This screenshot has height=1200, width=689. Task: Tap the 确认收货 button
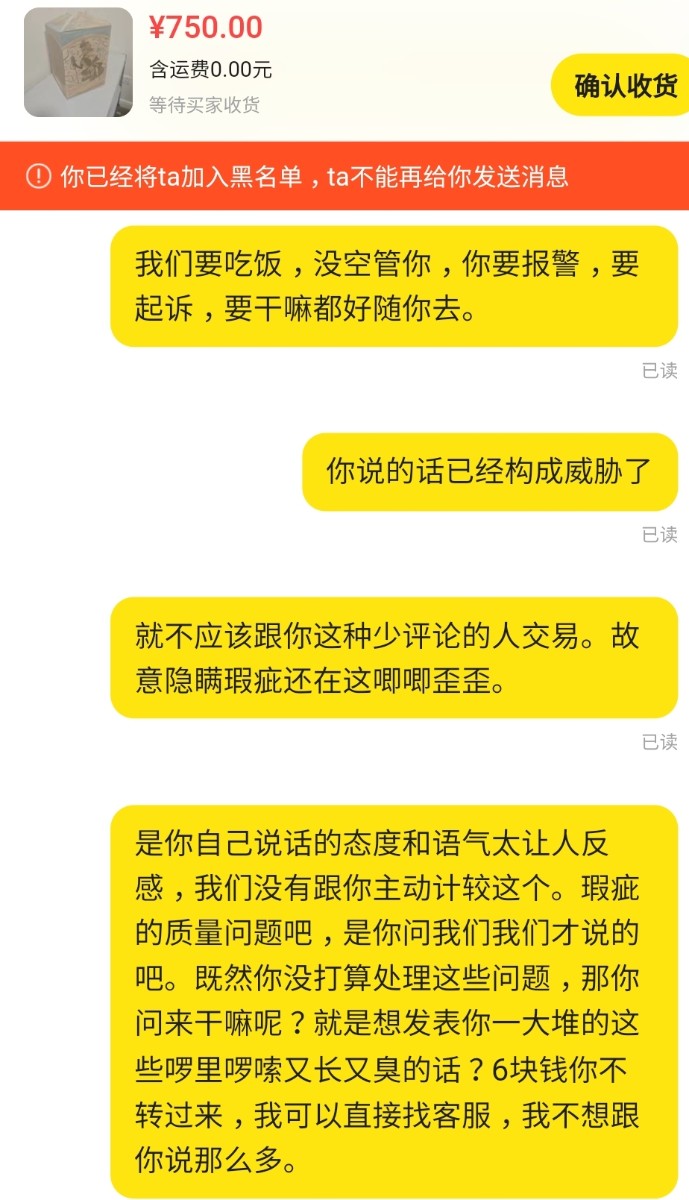621,86
